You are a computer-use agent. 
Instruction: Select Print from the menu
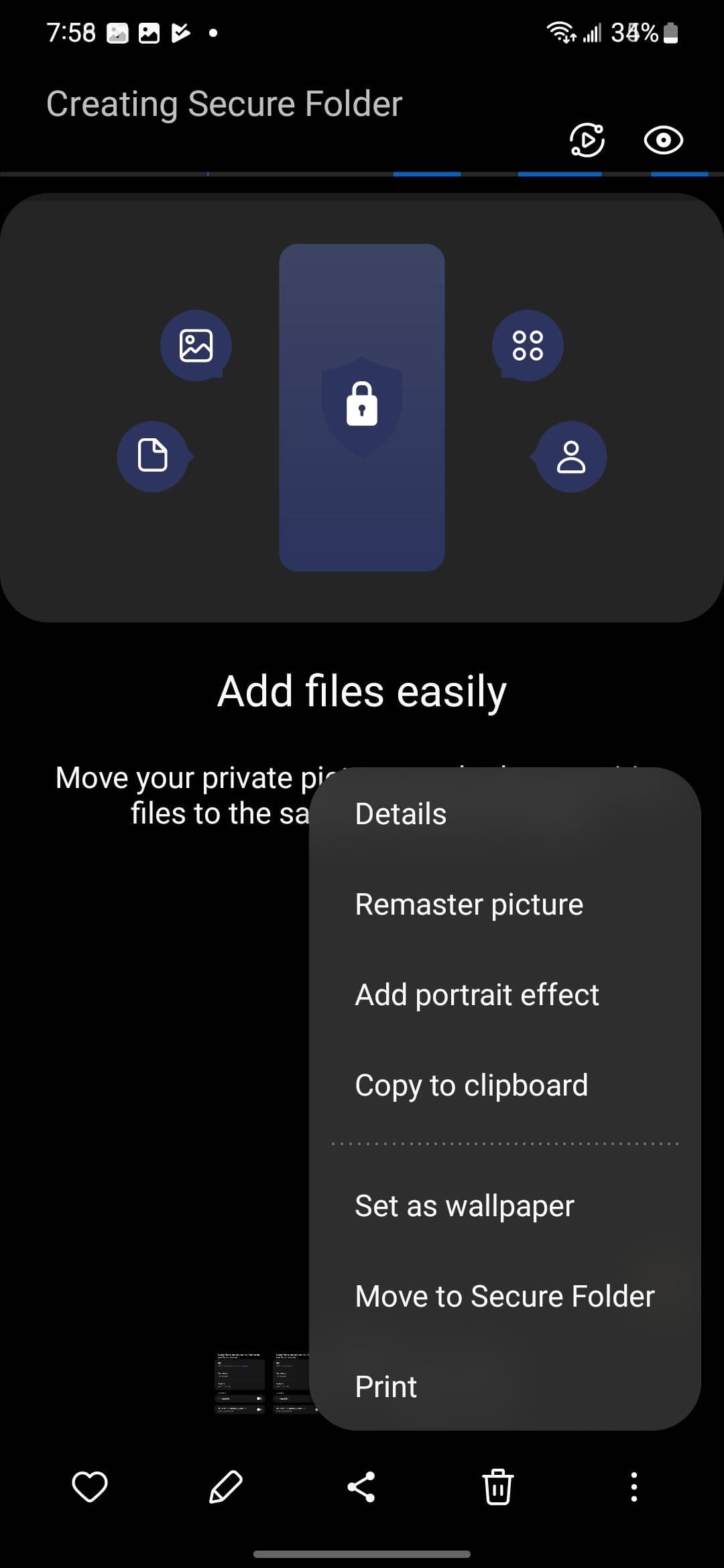point(385,1386)
